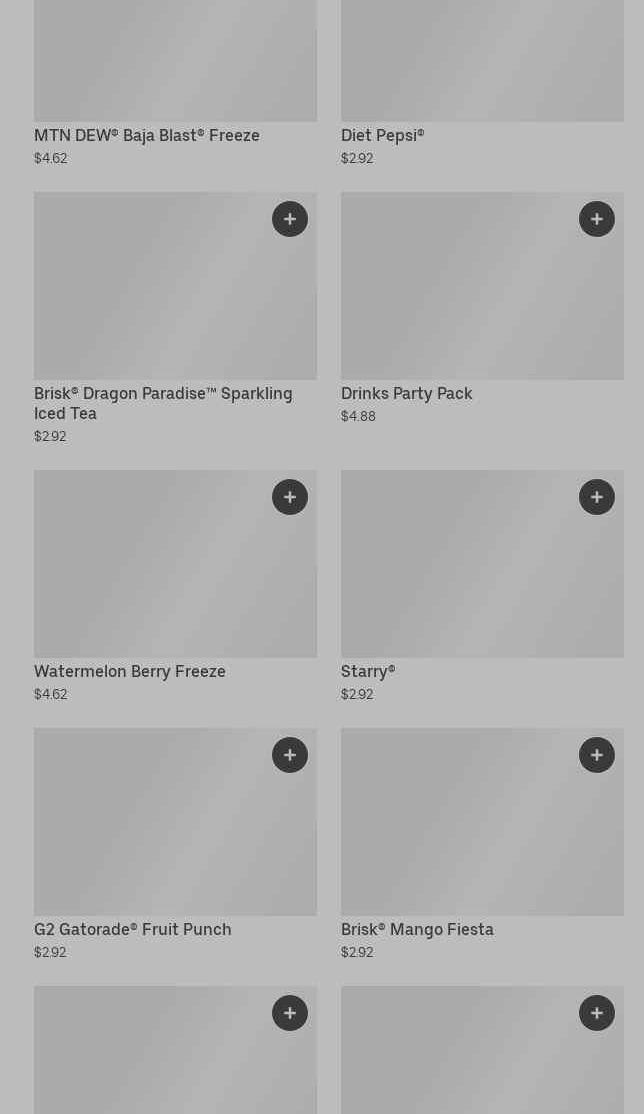Open the Diet Pepsi item
The image size is (644, 1114).
tap(383, 135)
